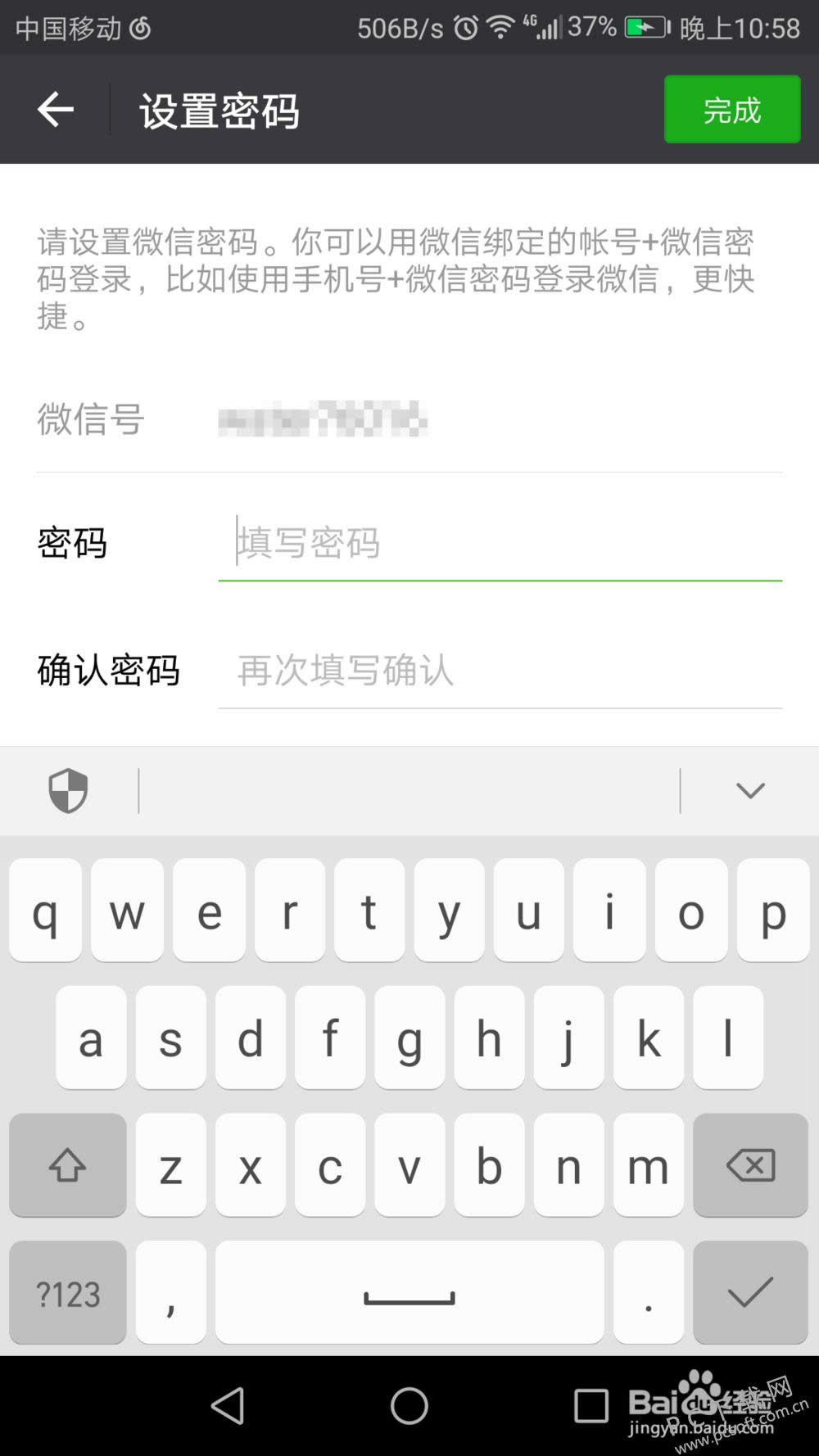Collapse the keyboard with the down chevron

pyautogui.click(x=749, y=790)
